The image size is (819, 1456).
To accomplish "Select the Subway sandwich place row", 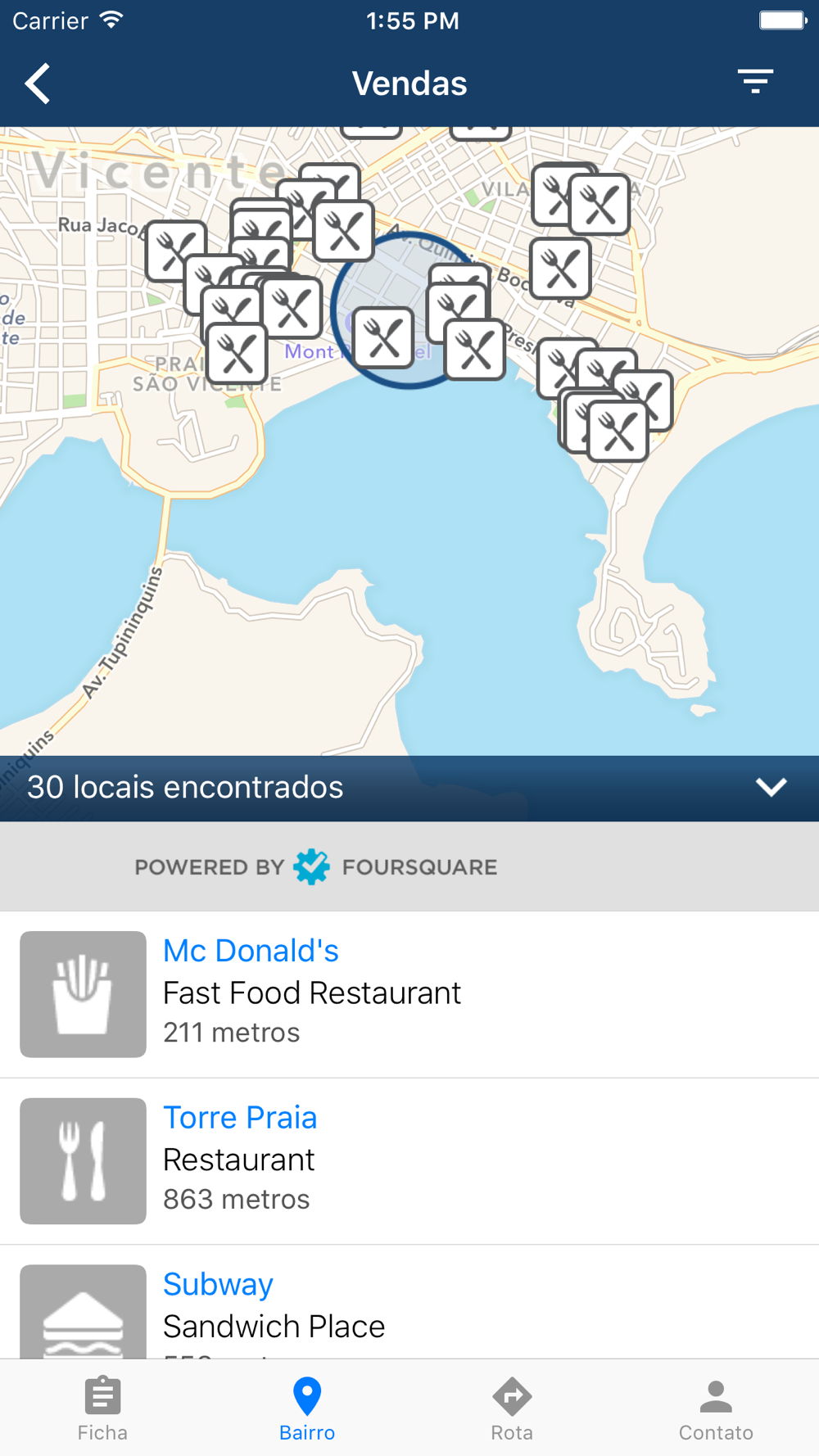I will click(409, 1302).
